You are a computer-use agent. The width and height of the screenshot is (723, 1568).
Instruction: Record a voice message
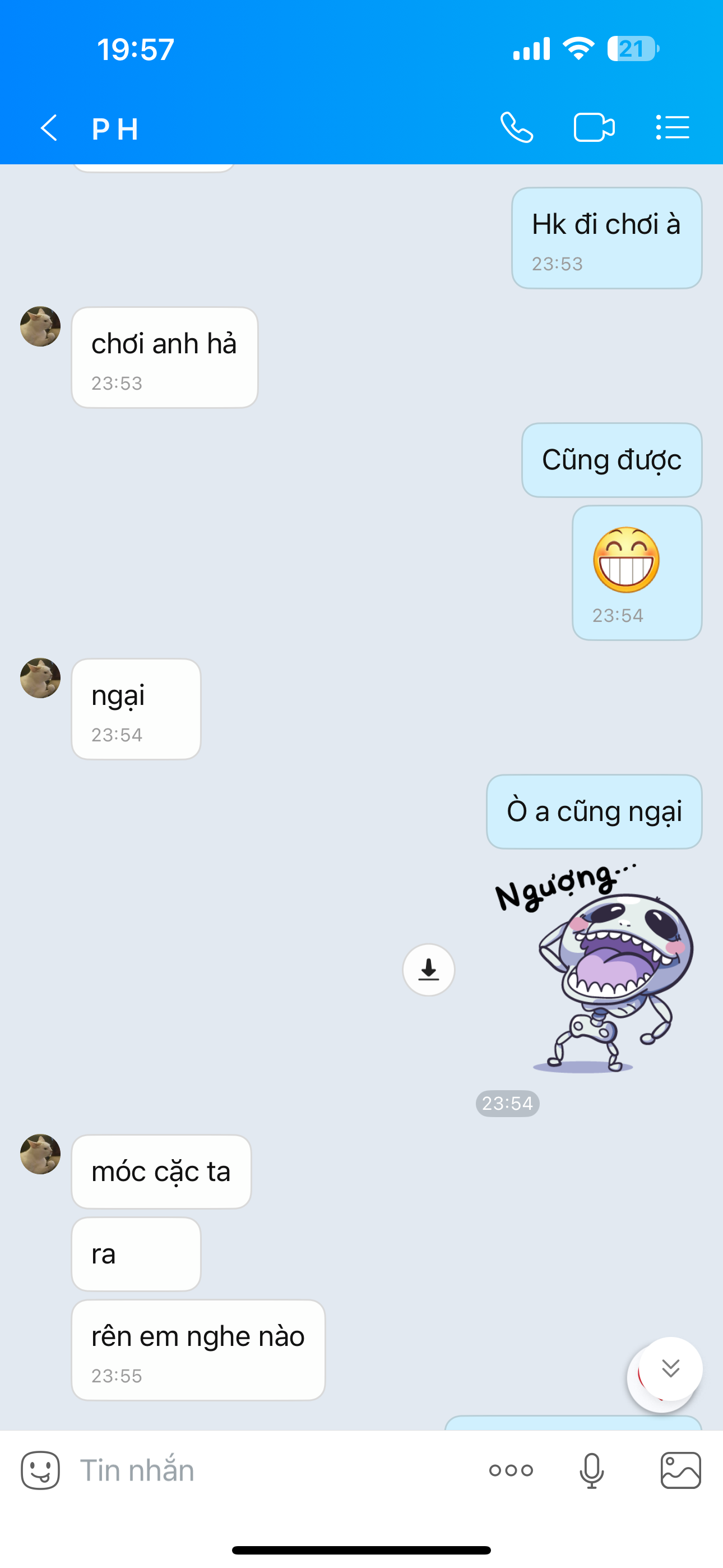coord(591,1470)
